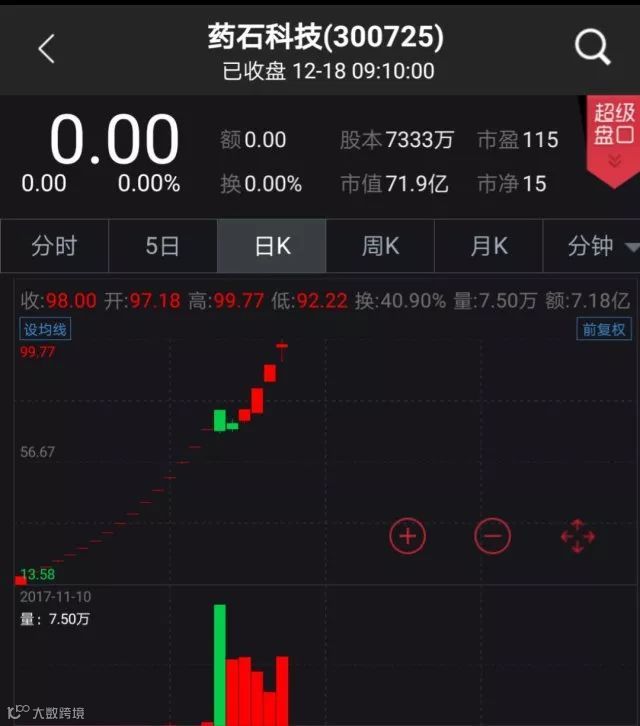View the 月K chart tab
Screen dimensions: 640x726
click(488, 247)
